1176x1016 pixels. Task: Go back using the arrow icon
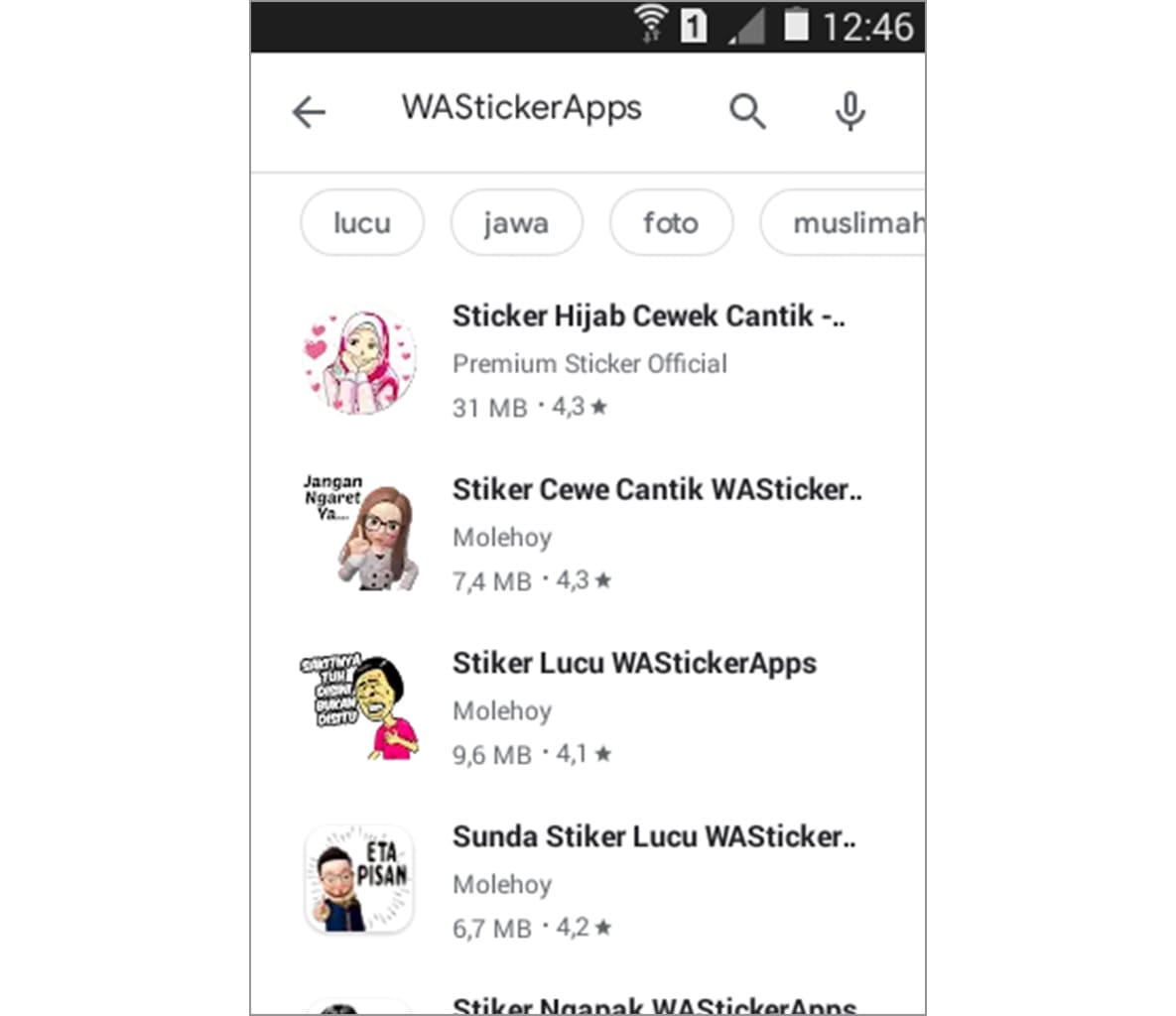(x=309, y=112)
